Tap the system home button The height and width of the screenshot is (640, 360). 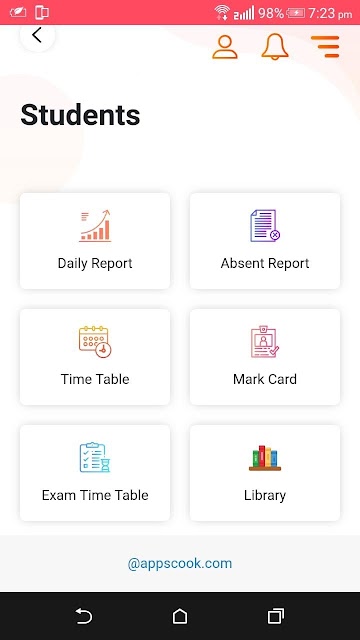coord(180,616)
